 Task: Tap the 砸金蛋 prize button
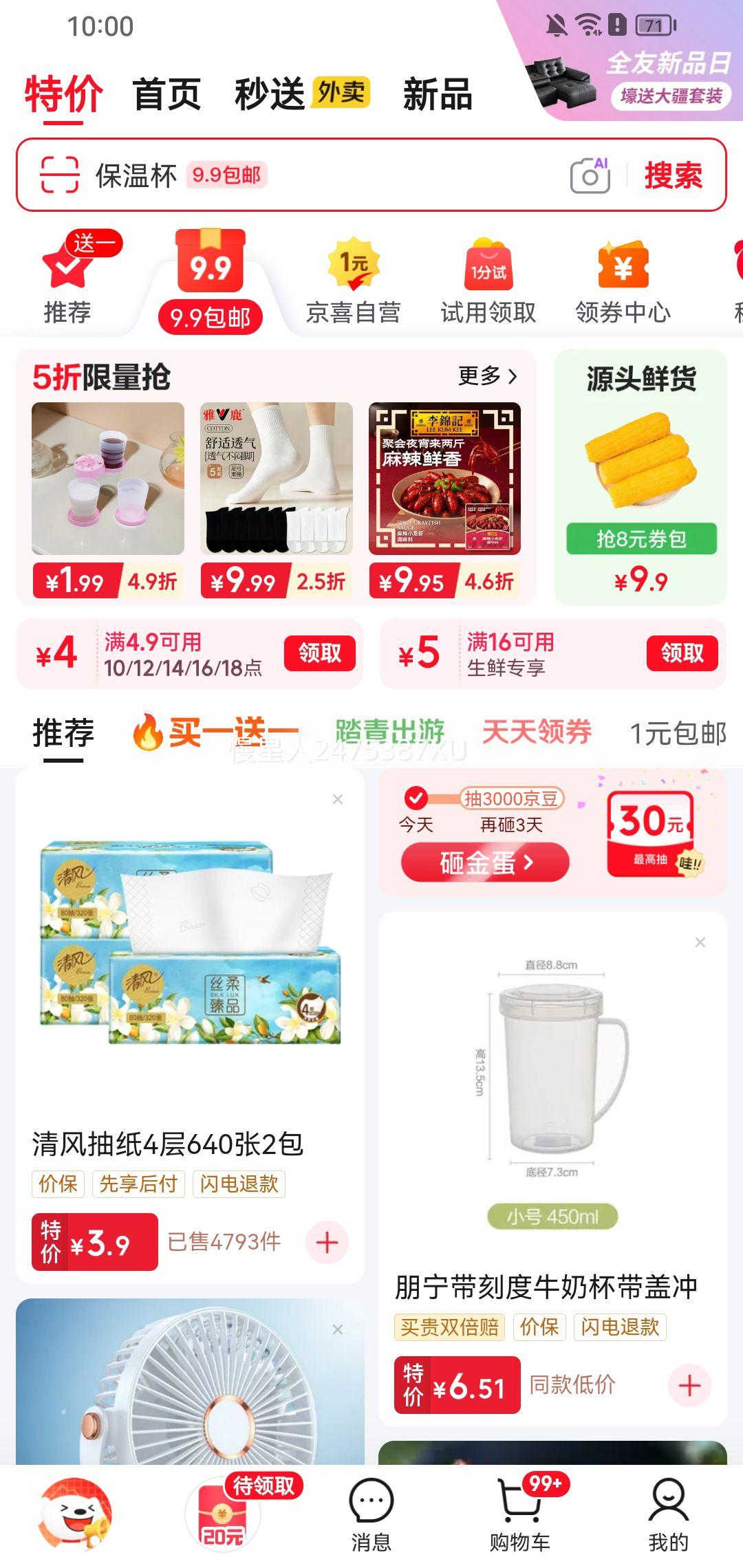point(484,861)
